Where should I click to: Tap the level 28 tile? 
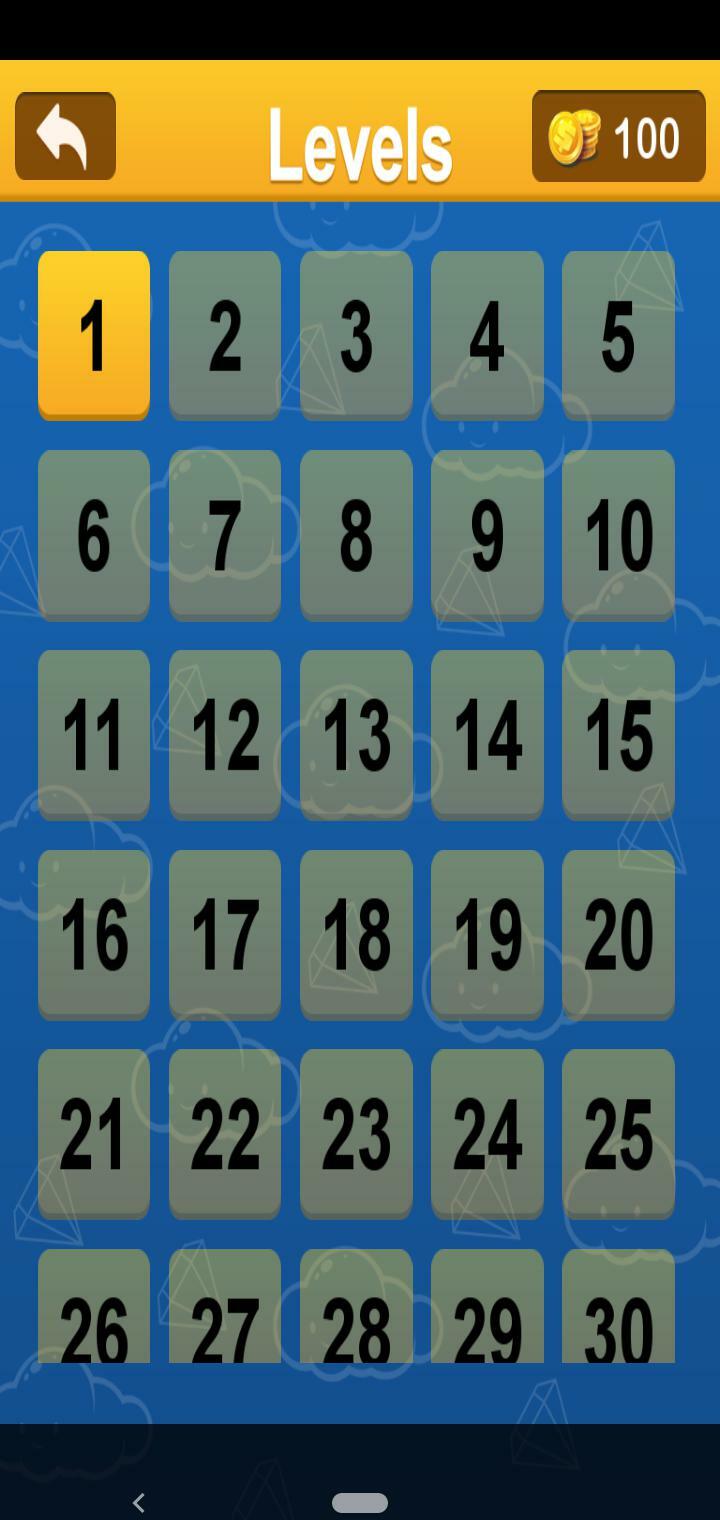tap(356, 1310)
